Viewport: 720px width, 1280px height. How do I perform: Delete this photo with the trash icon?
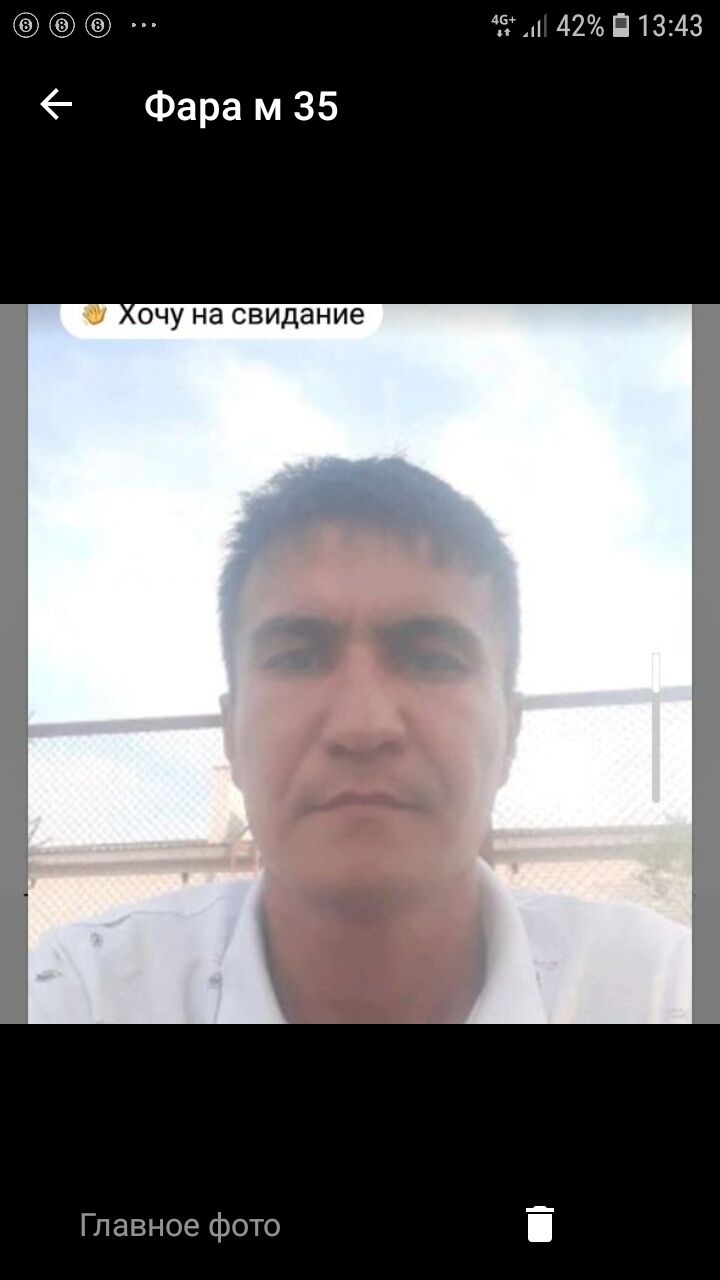coord(540,1224)
